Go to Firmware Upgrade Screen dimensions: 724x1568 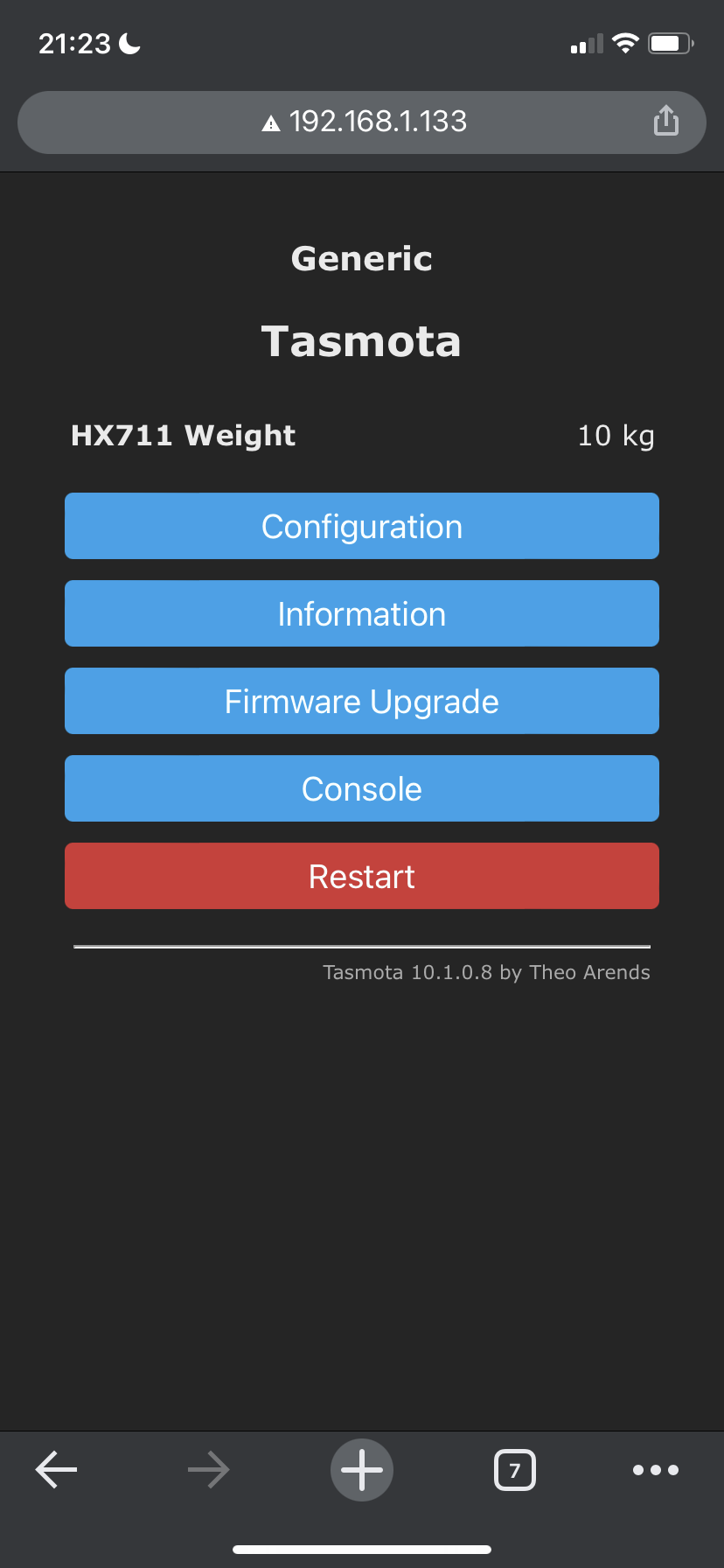(x=361, y=701)
